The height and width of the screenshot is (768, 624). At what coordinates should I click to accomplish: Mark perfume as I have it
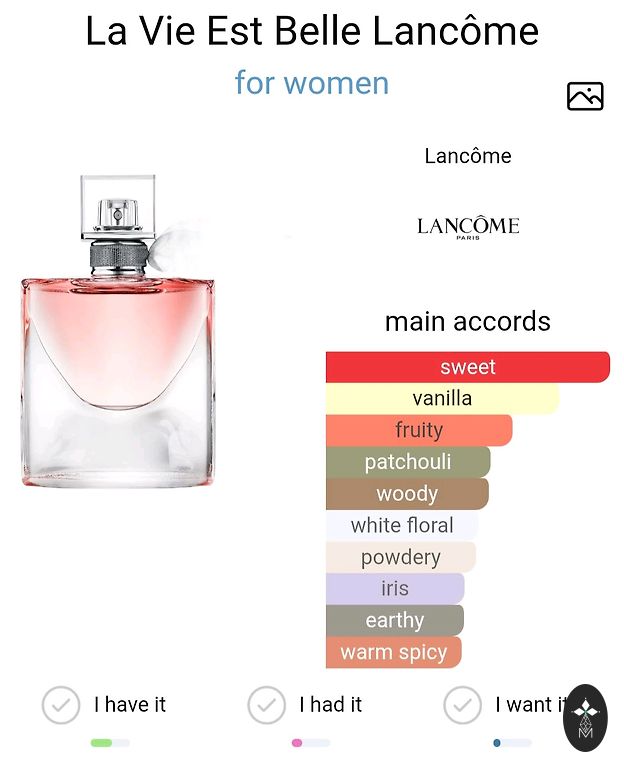(x=61, y=705)
